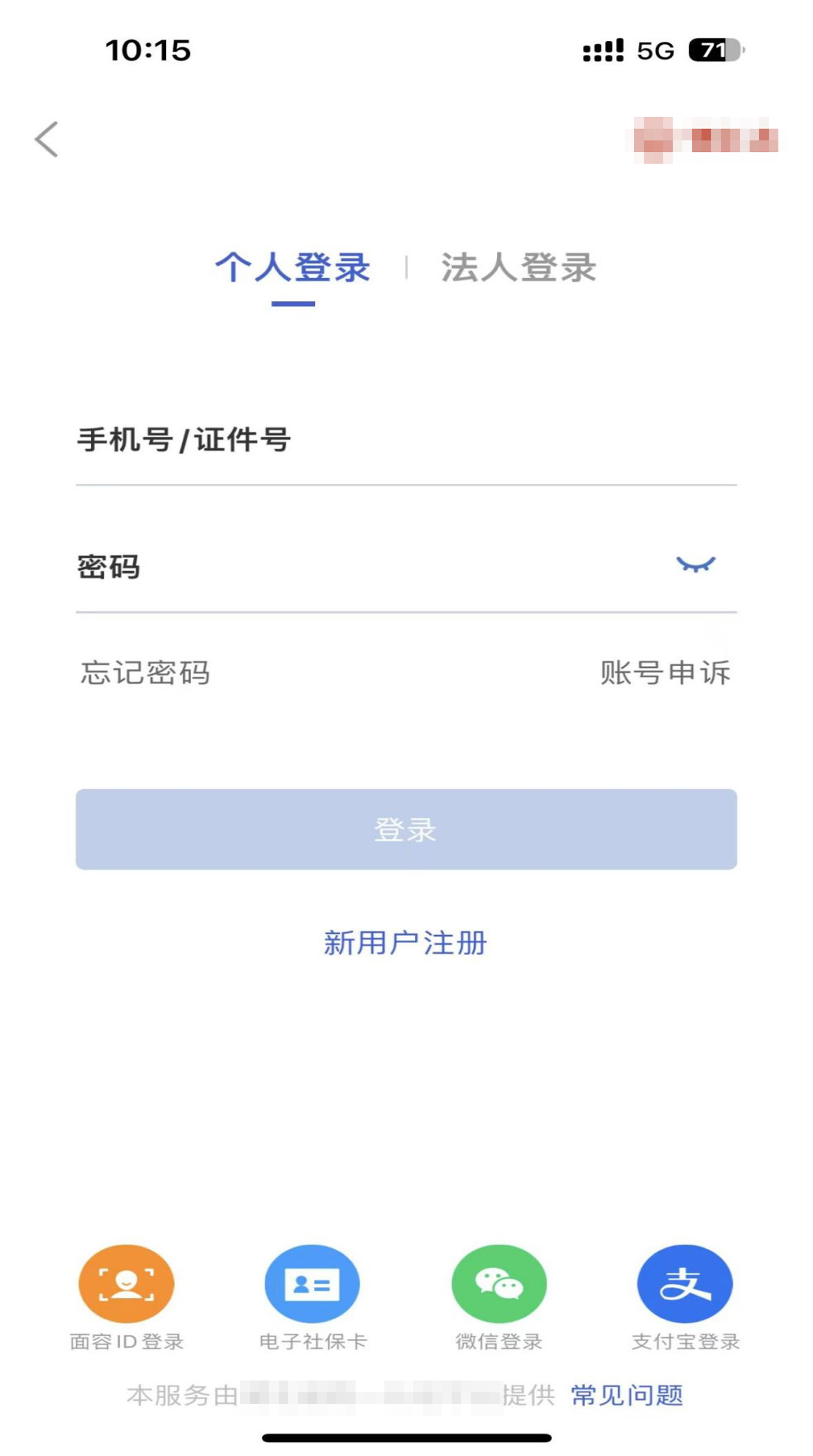Viewport: 813px width, 1456px height.
Task: Go back using the back arrow
Action: [46, 139]
